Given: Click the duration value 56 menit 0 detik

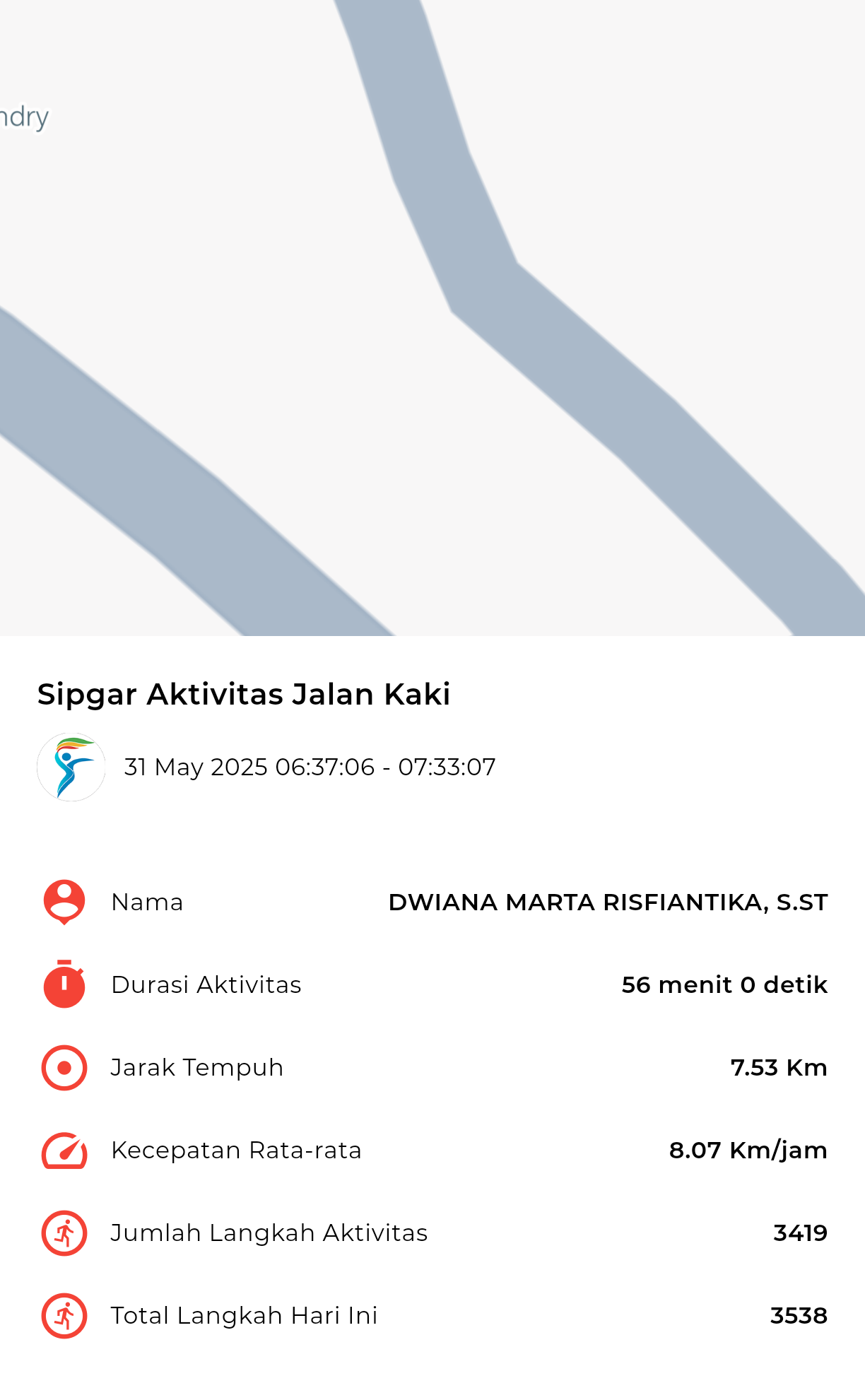Looking at the screenshot, I should pos(724,984).
